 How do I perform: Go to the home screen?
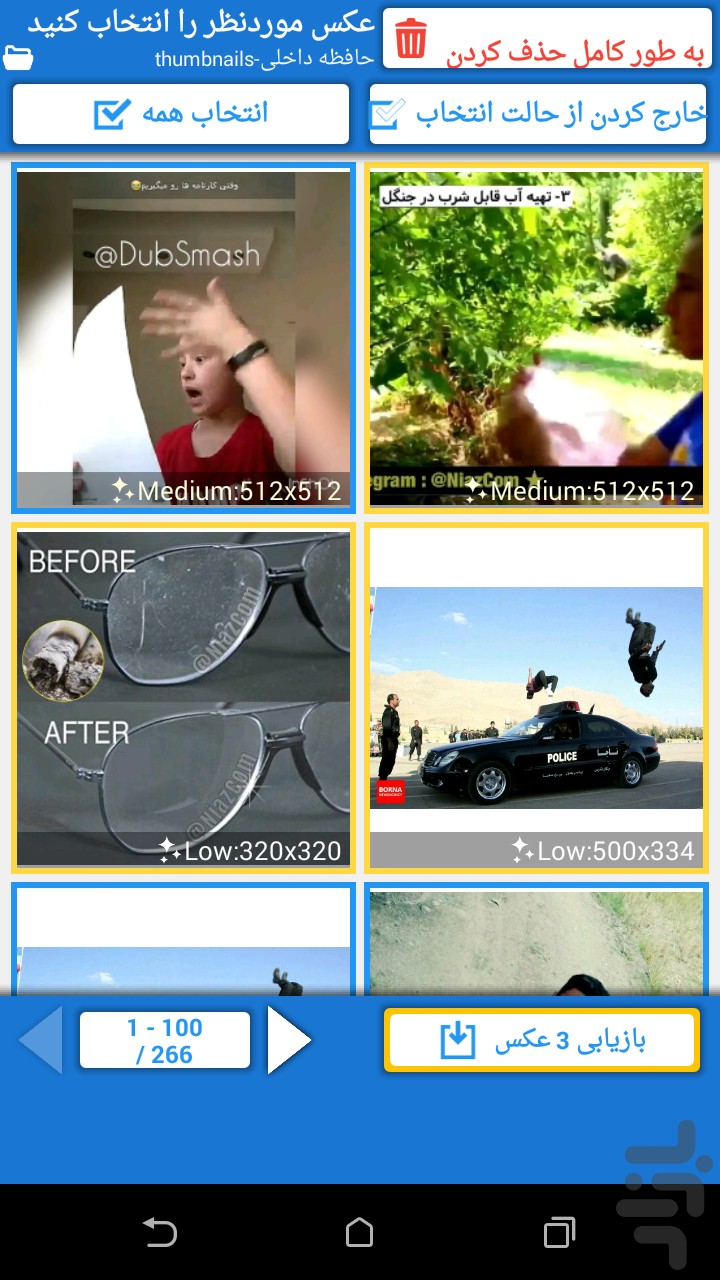point(360,1232)
